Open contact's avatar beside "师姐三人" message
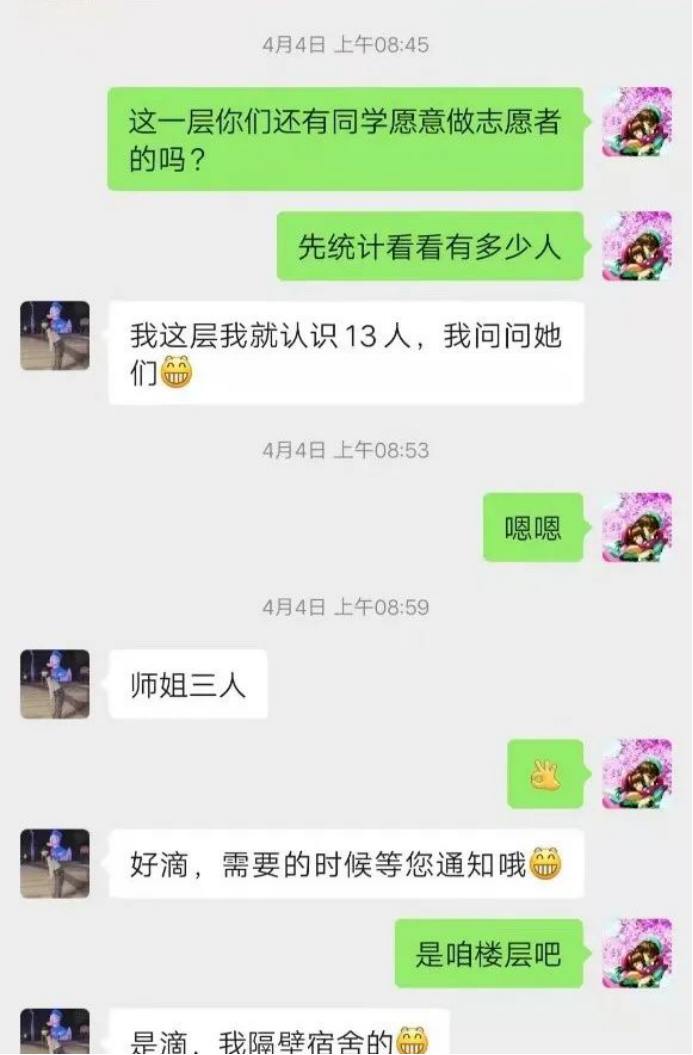This screenshot has width=693, height=1055. [x=55, y=684]
